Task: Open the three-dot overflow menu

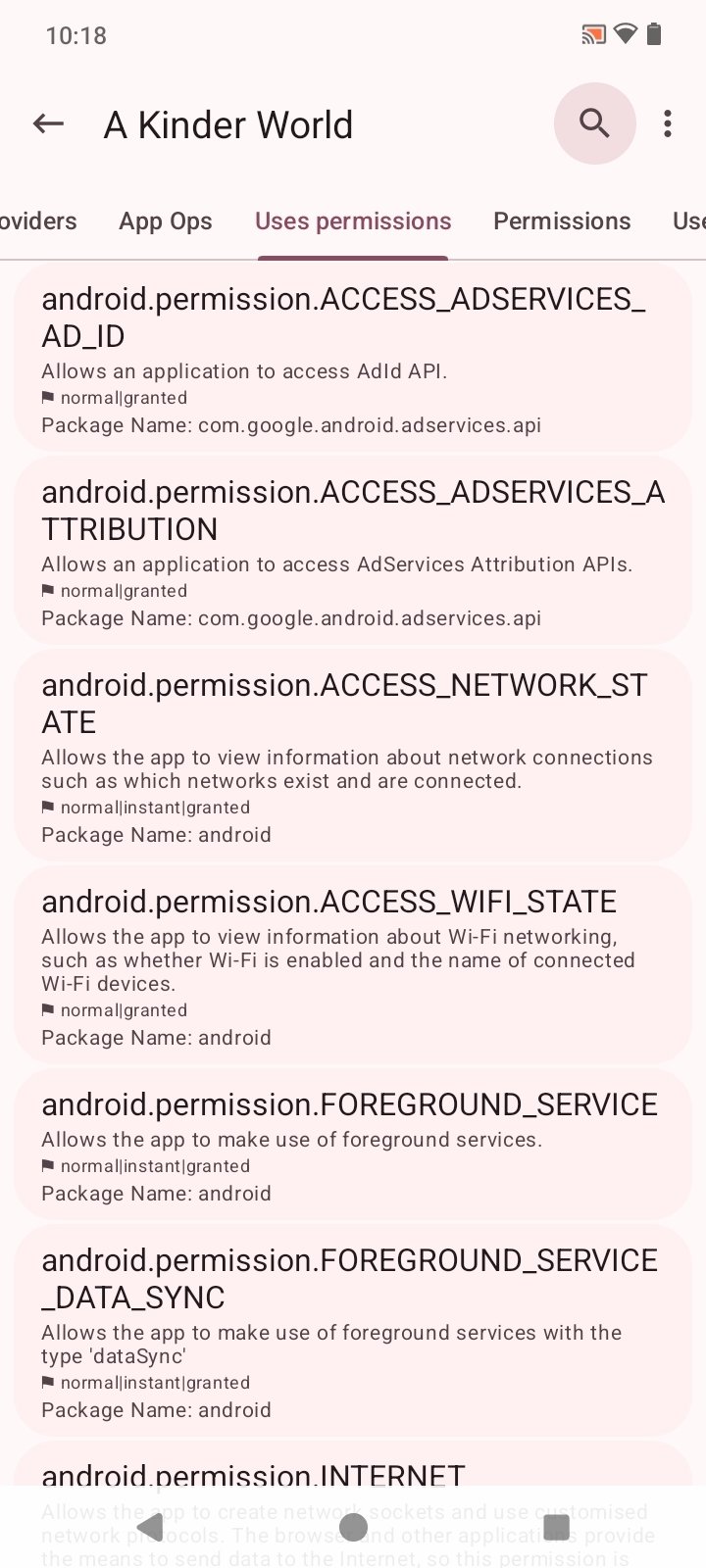Action: pyautogui.click(x=668, y=123)
